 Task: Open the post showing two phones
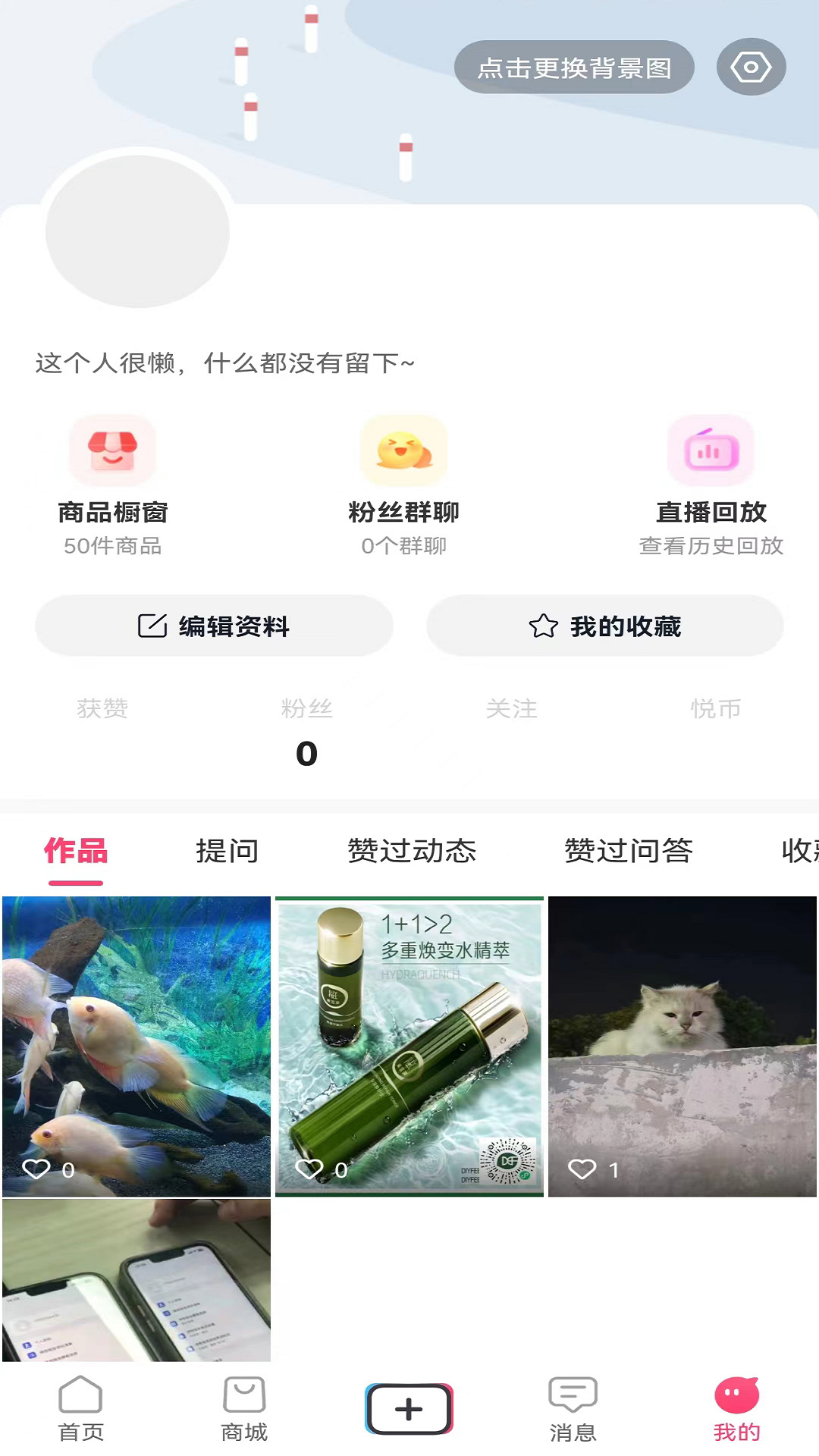(136, 1280)
